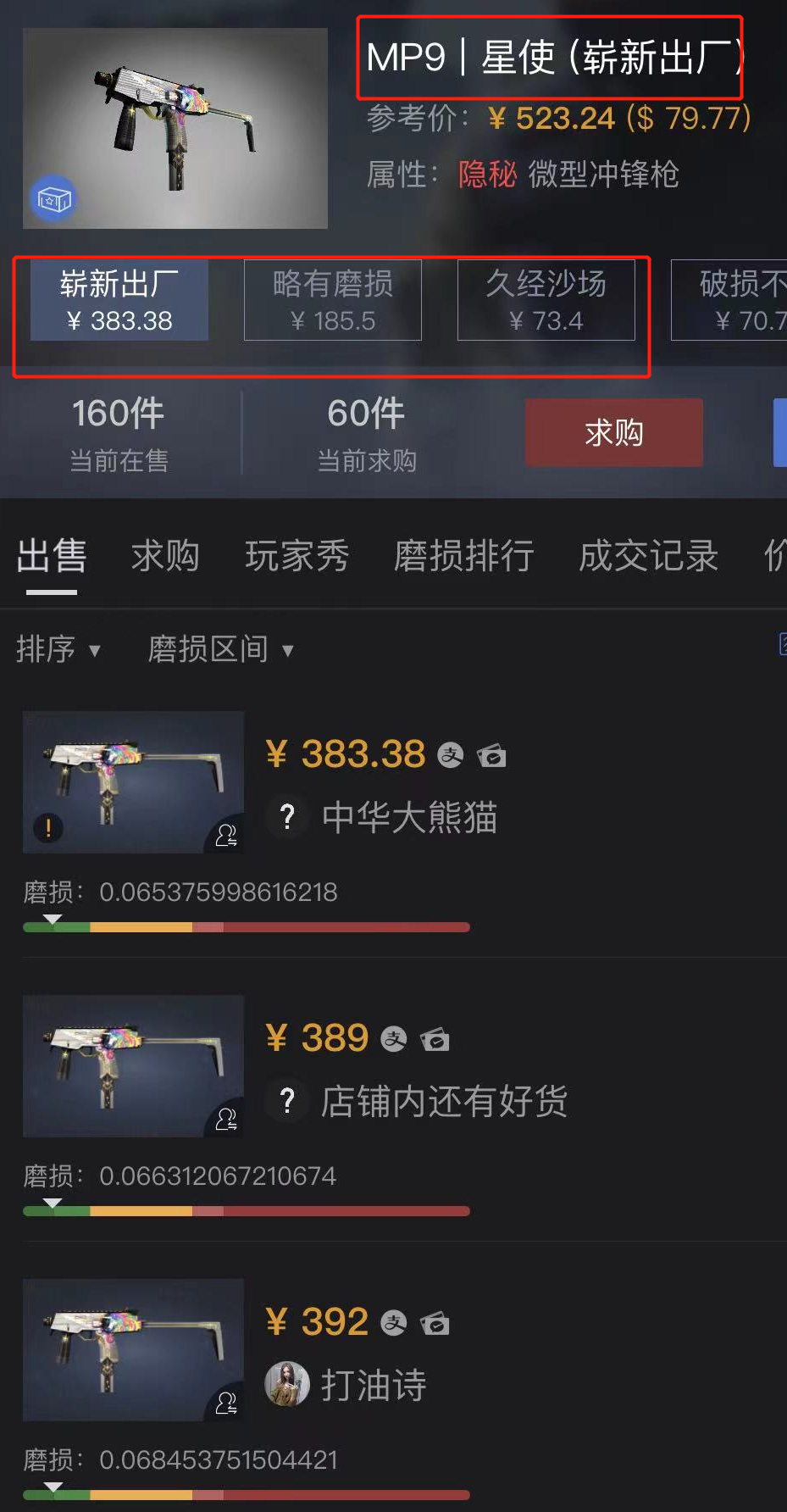Select the 略有磨损 wear option
The width and height of the screenshot is (787, 1512).
click(332, 301)
